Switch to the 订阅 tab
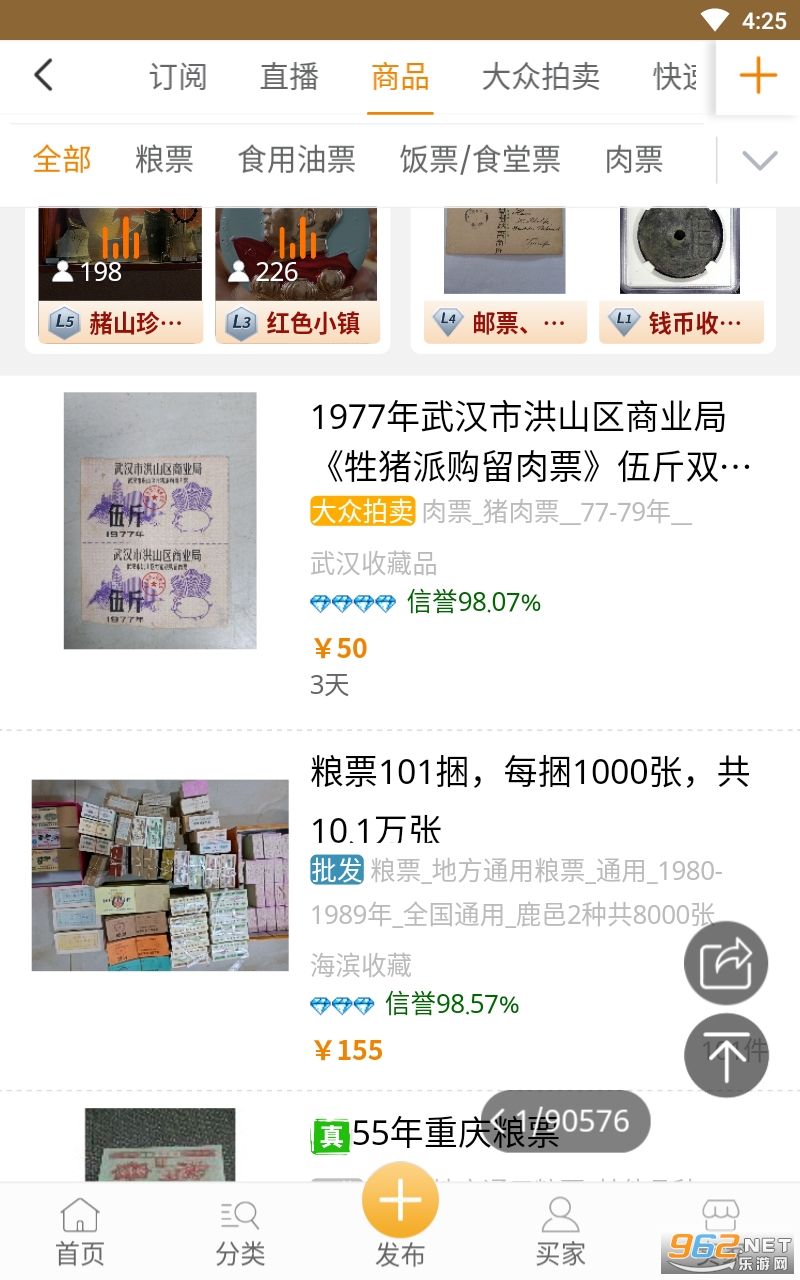800x1280 pixels. coord(178,77)
